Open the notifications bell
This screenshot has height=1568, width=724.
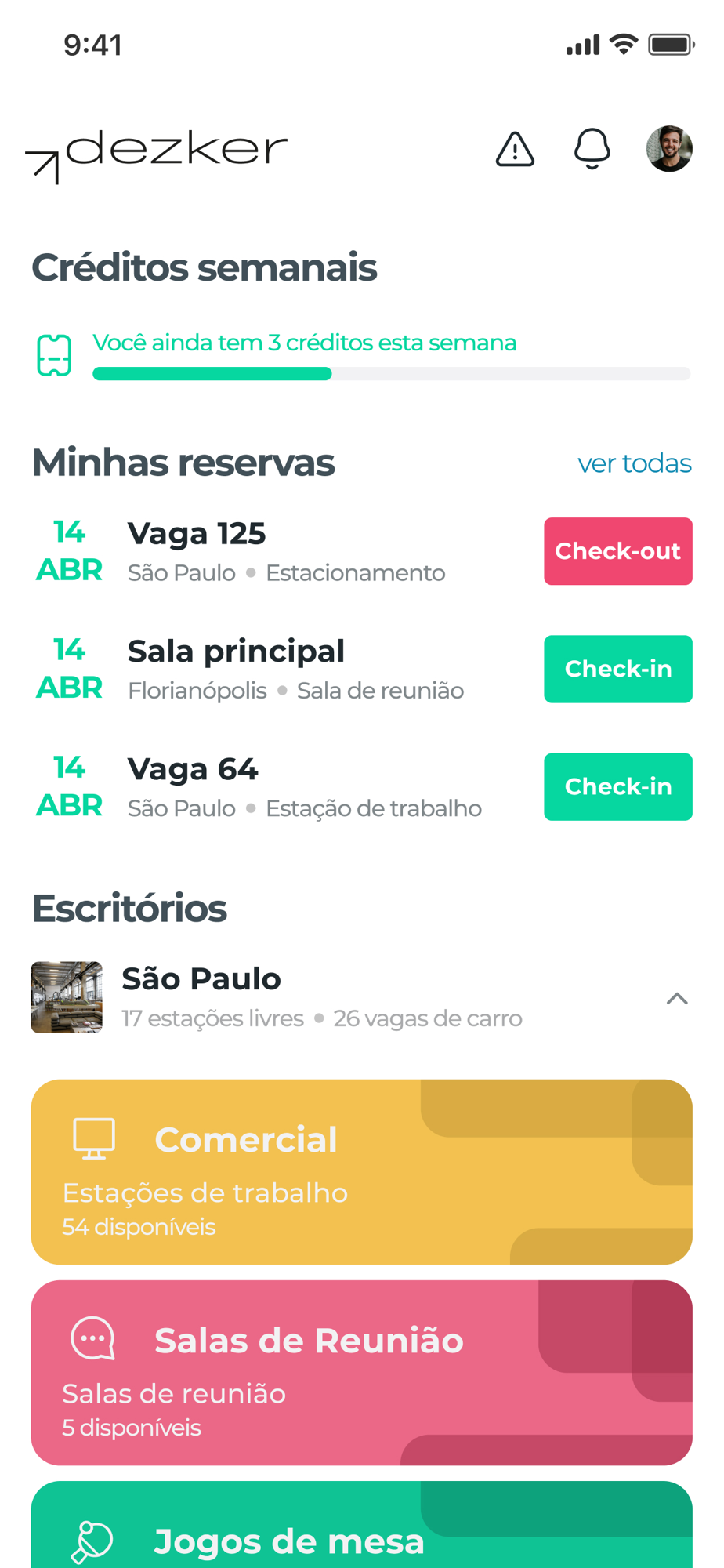click(592, 148)
